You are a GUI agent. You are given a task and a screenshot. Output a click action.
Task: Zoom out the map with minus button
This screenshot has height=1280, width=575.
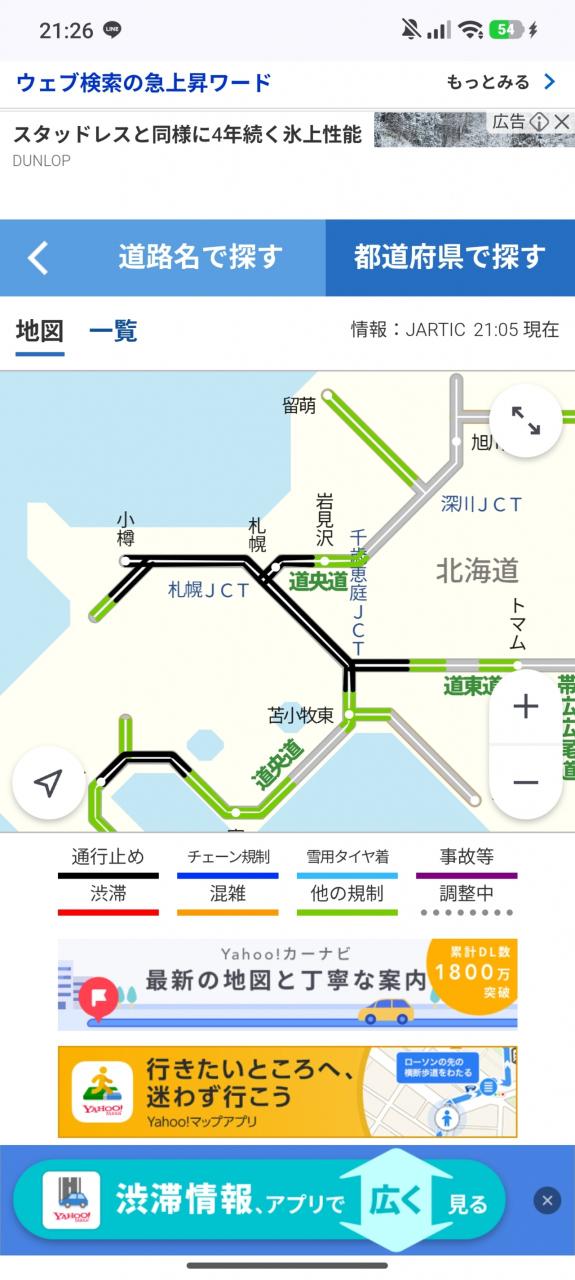click(x=526, y=782)
